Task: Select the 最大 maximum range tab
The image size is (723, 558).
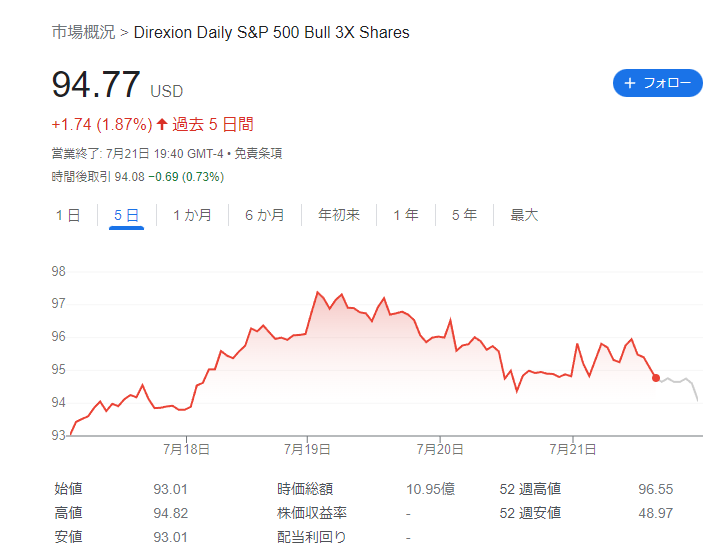Action: coord(524,215)
